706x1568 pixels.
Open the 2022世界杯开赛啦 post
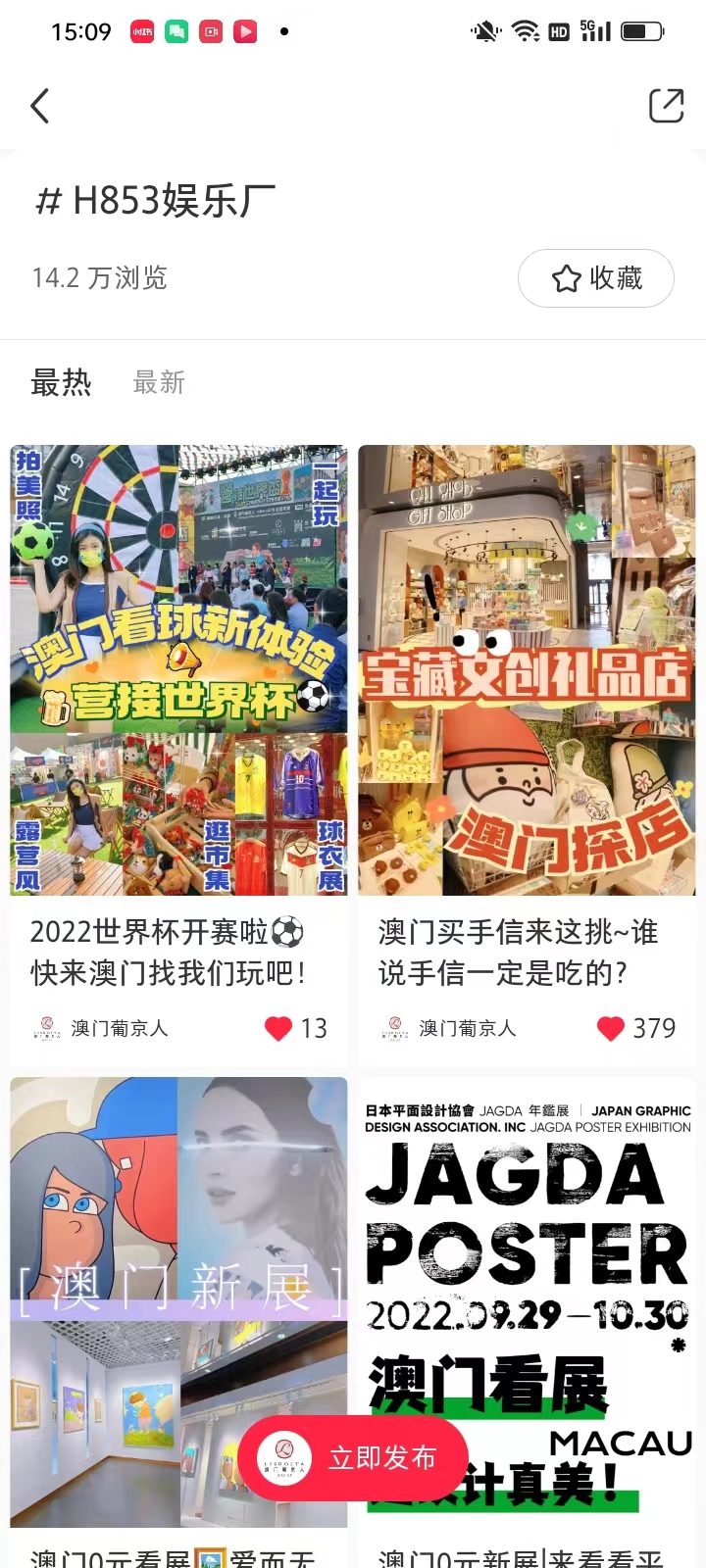[x=178, y=670]
